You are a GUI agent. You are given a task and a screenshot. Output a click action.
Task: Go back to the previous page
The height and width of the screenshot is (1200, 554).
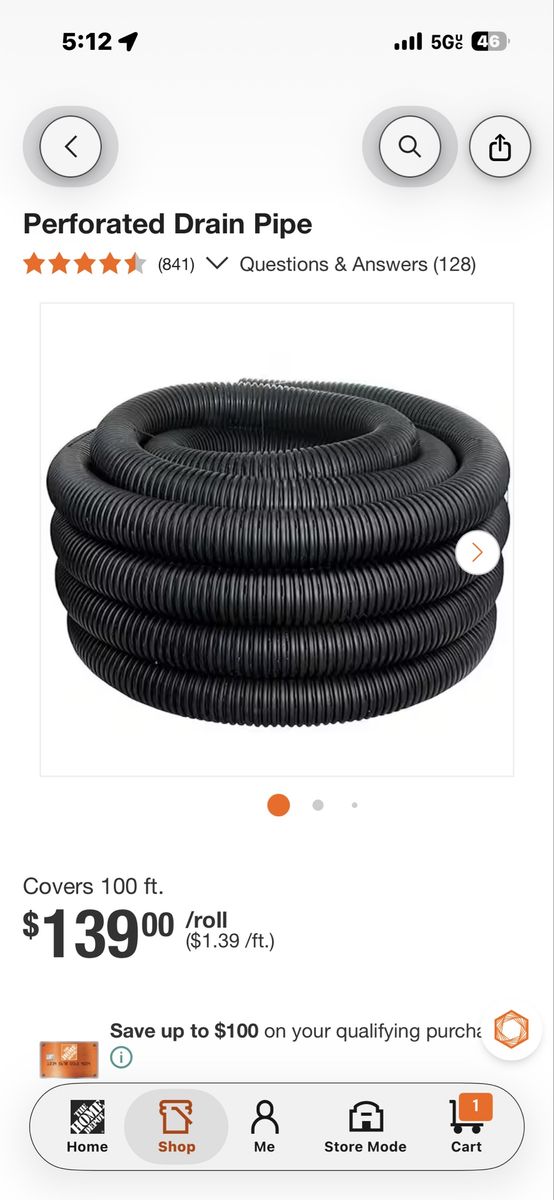[70, 147]
